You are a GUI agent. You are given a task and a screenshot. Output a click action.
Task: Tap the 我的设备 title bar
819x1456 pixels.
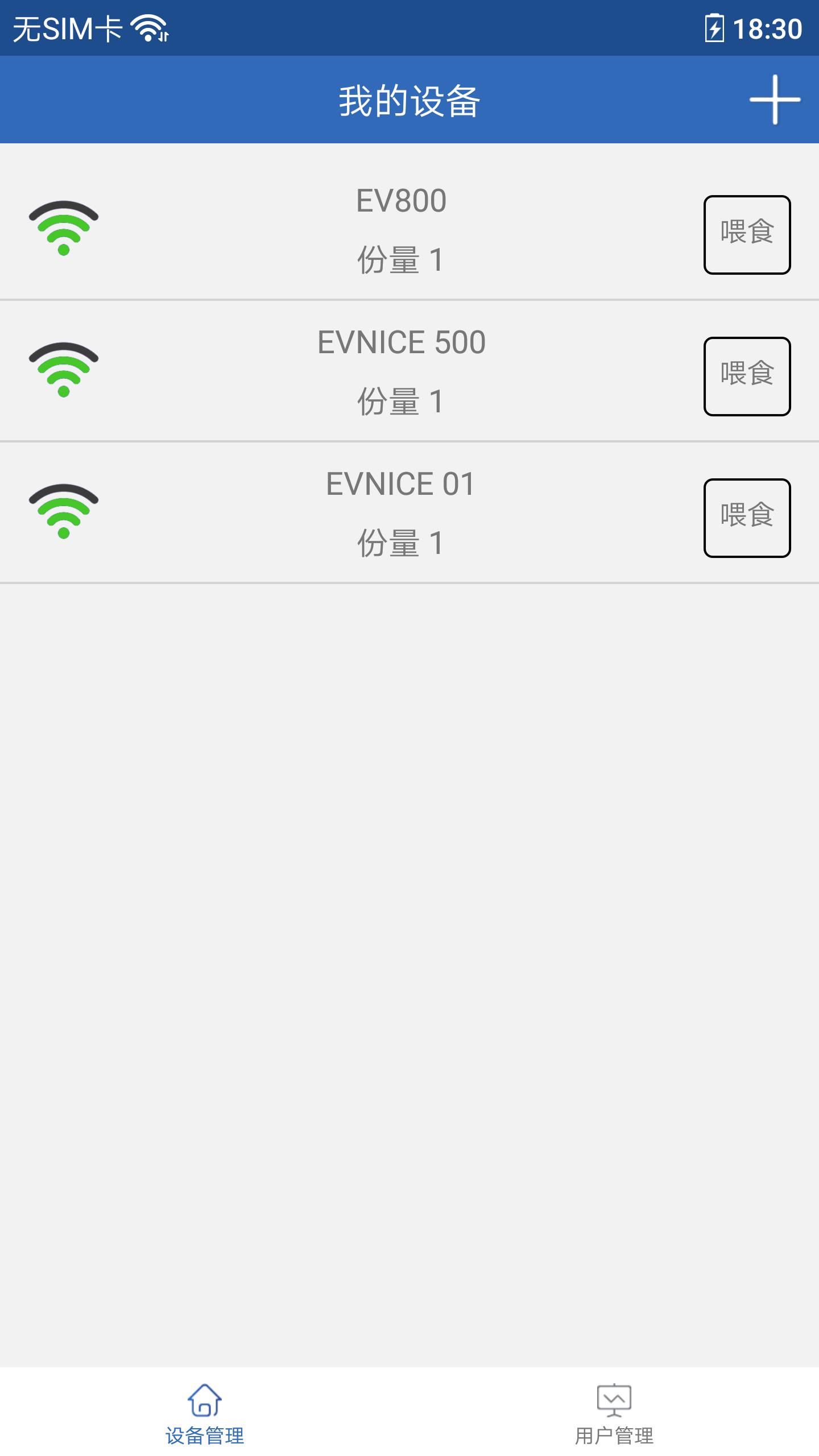click(409, 100)
